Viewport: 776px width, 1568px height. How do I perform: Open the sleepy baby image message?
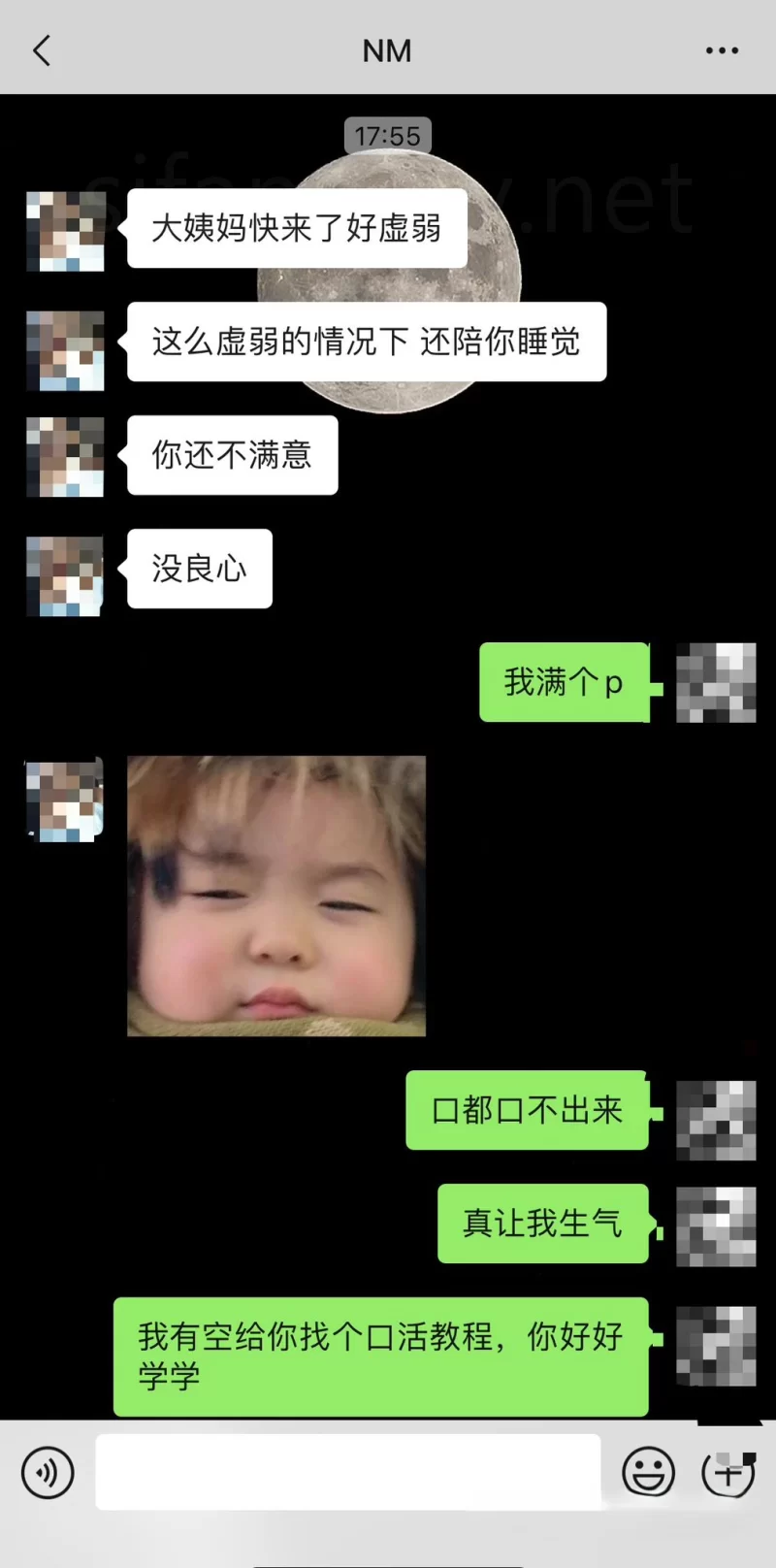[x=276, y=896]
